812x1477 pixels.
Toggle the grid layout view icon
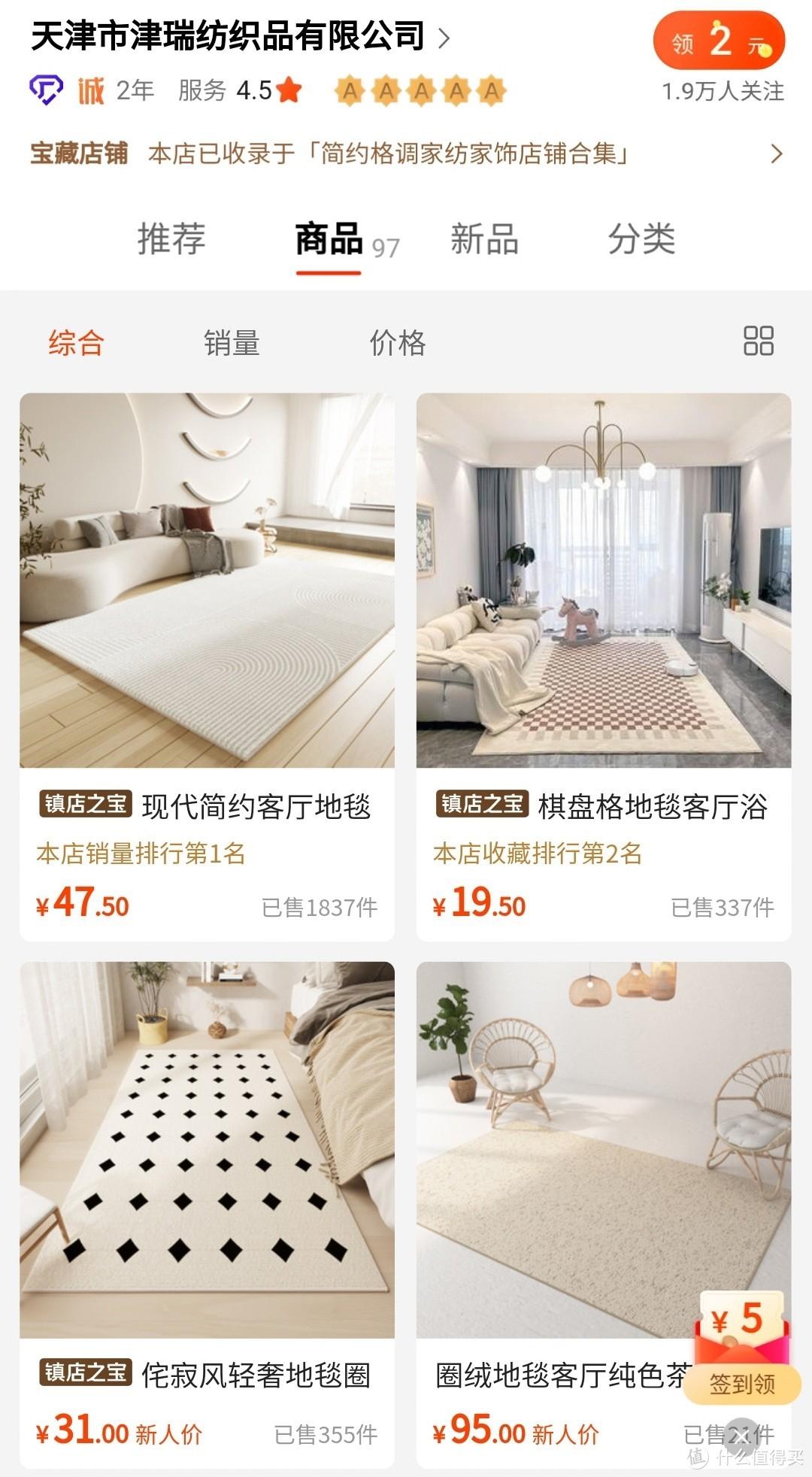[x=758, y=341]
